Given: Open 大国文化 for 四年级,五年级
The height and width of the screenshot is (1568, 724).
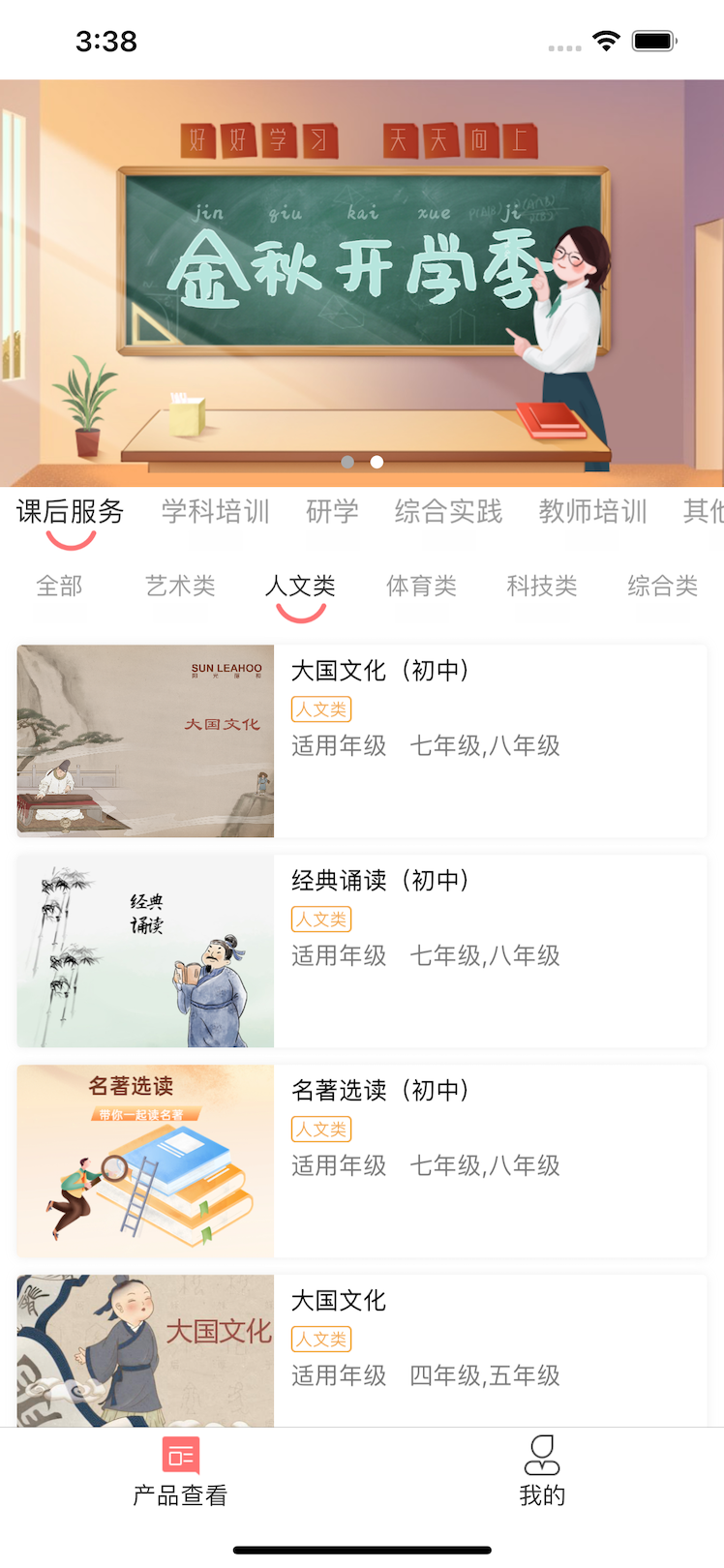Looking at the screenshot, I should (x=362, y=1350).
